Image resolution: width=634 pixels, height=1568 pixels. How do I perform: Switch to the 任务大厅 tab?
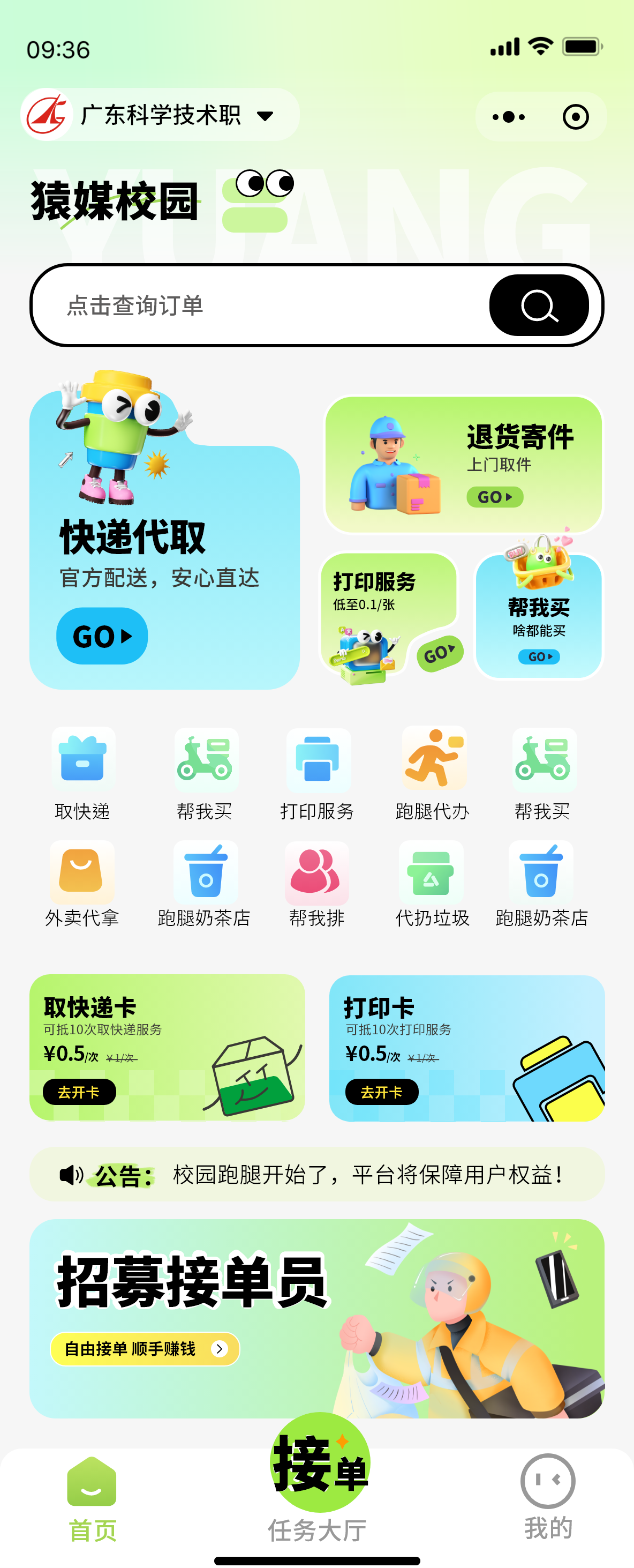tap(316, 1524)
